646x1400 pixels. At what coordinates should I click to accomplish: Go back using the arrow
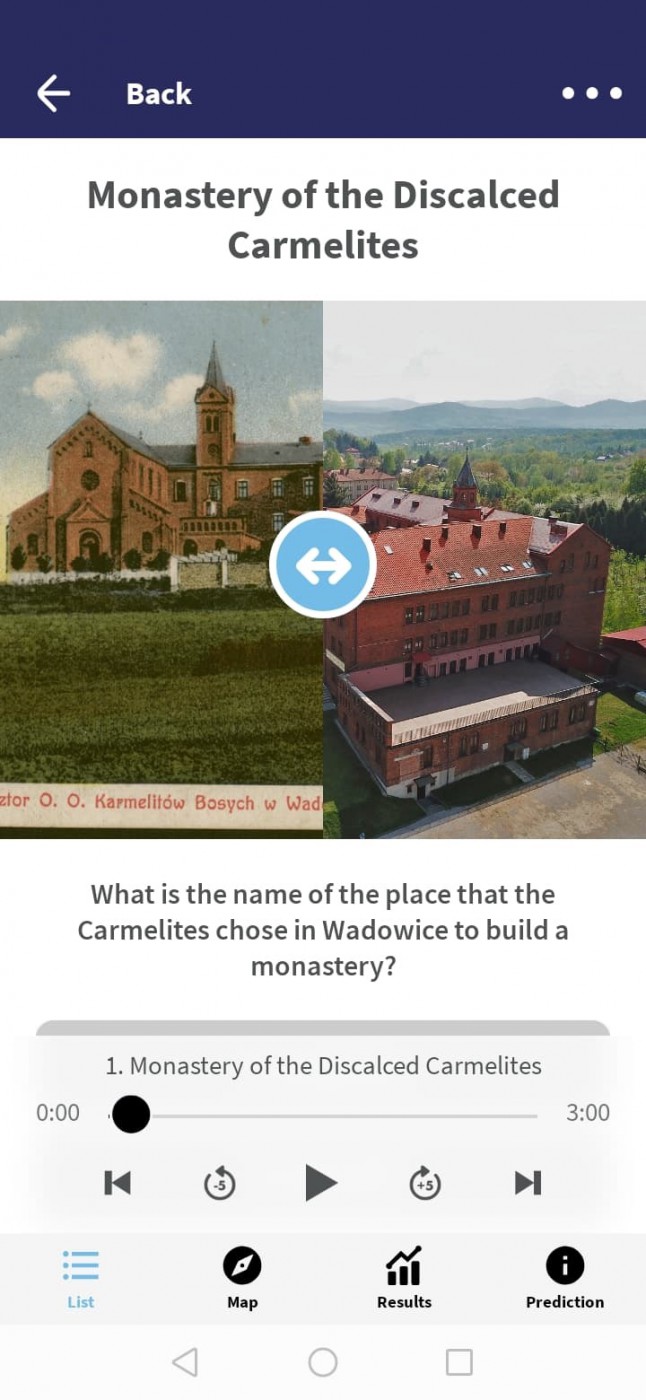(54, 93)
